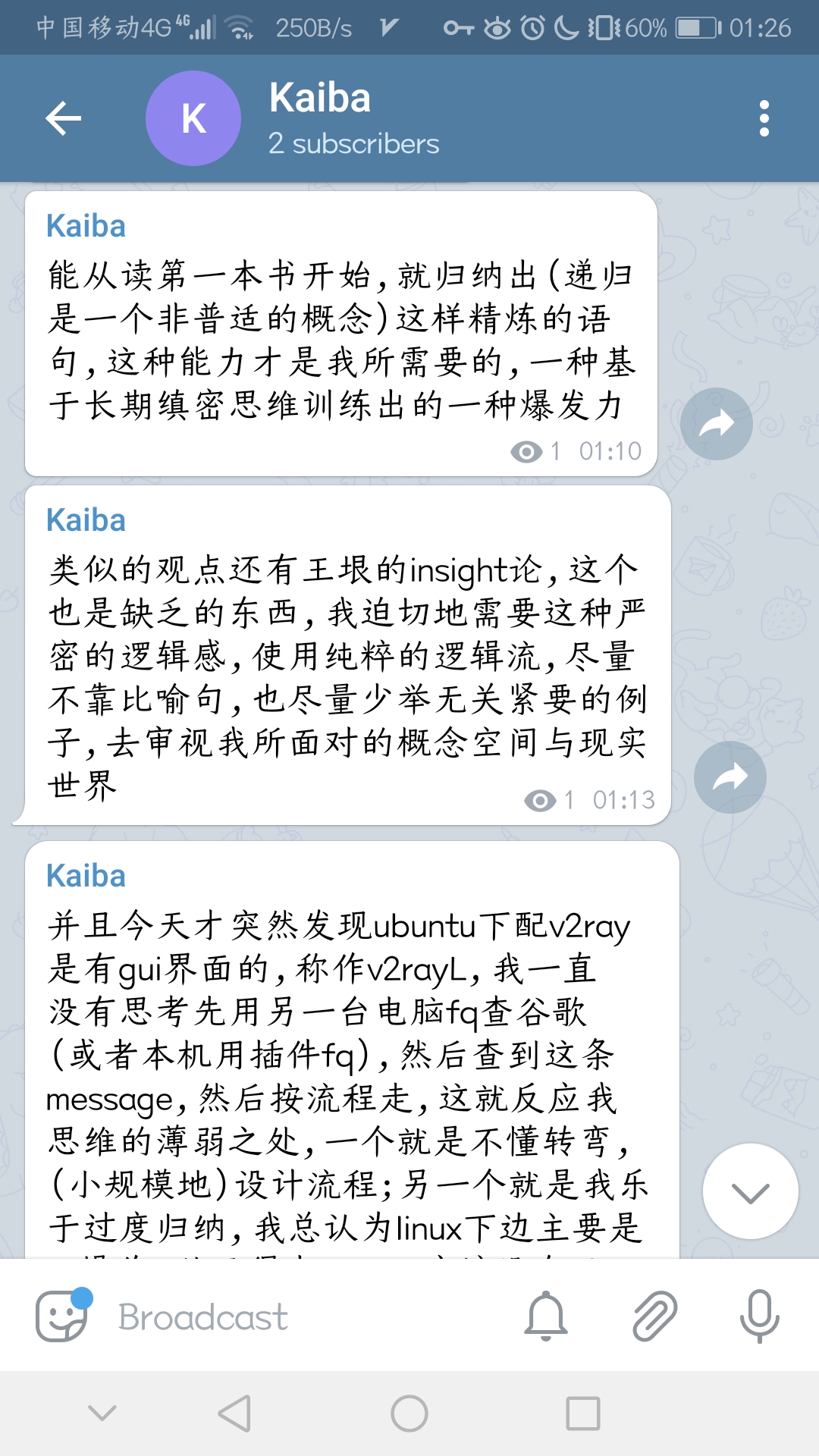Attach a file with the paperclip icon

pos(654,1316)
